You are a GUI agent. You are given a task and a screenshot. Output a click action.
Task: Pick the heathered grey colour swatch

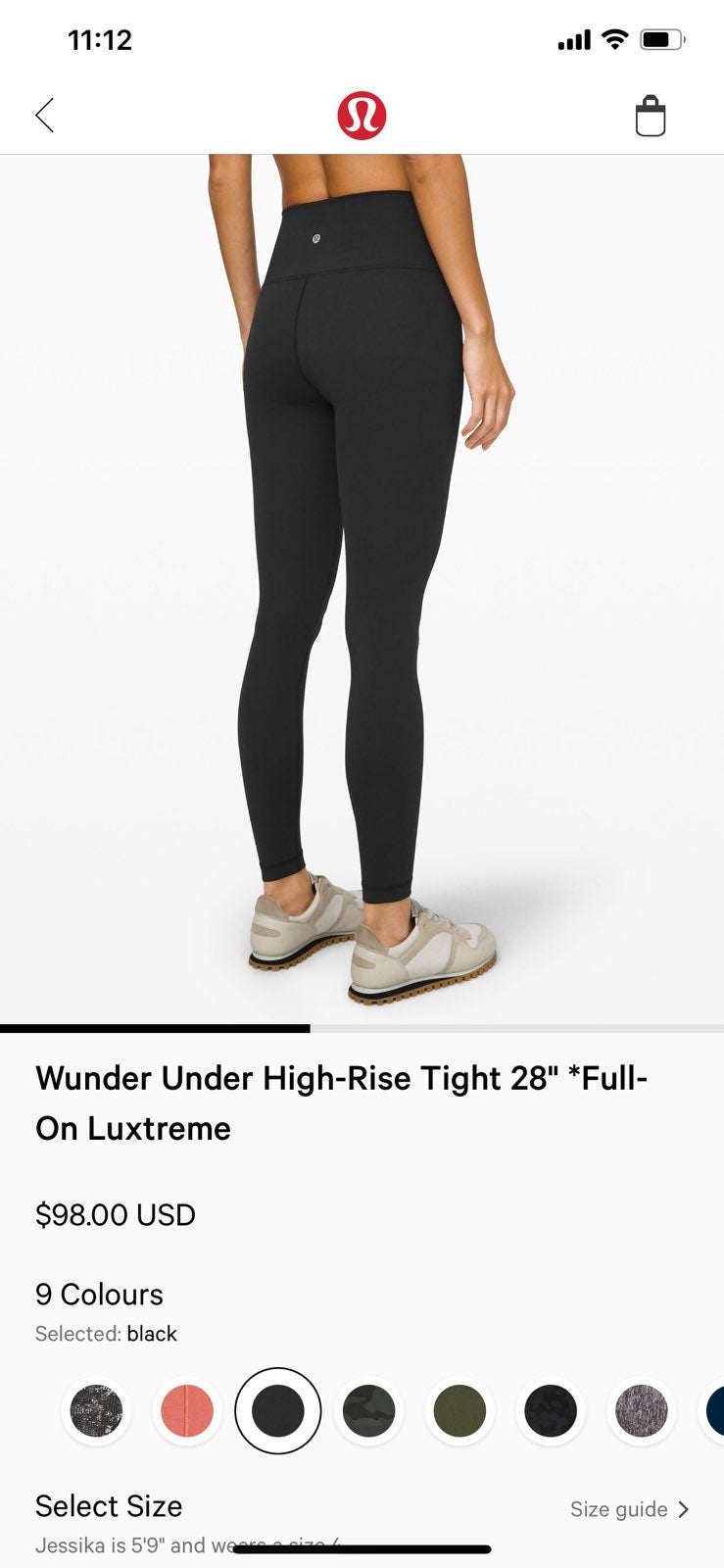point(642,1411)
